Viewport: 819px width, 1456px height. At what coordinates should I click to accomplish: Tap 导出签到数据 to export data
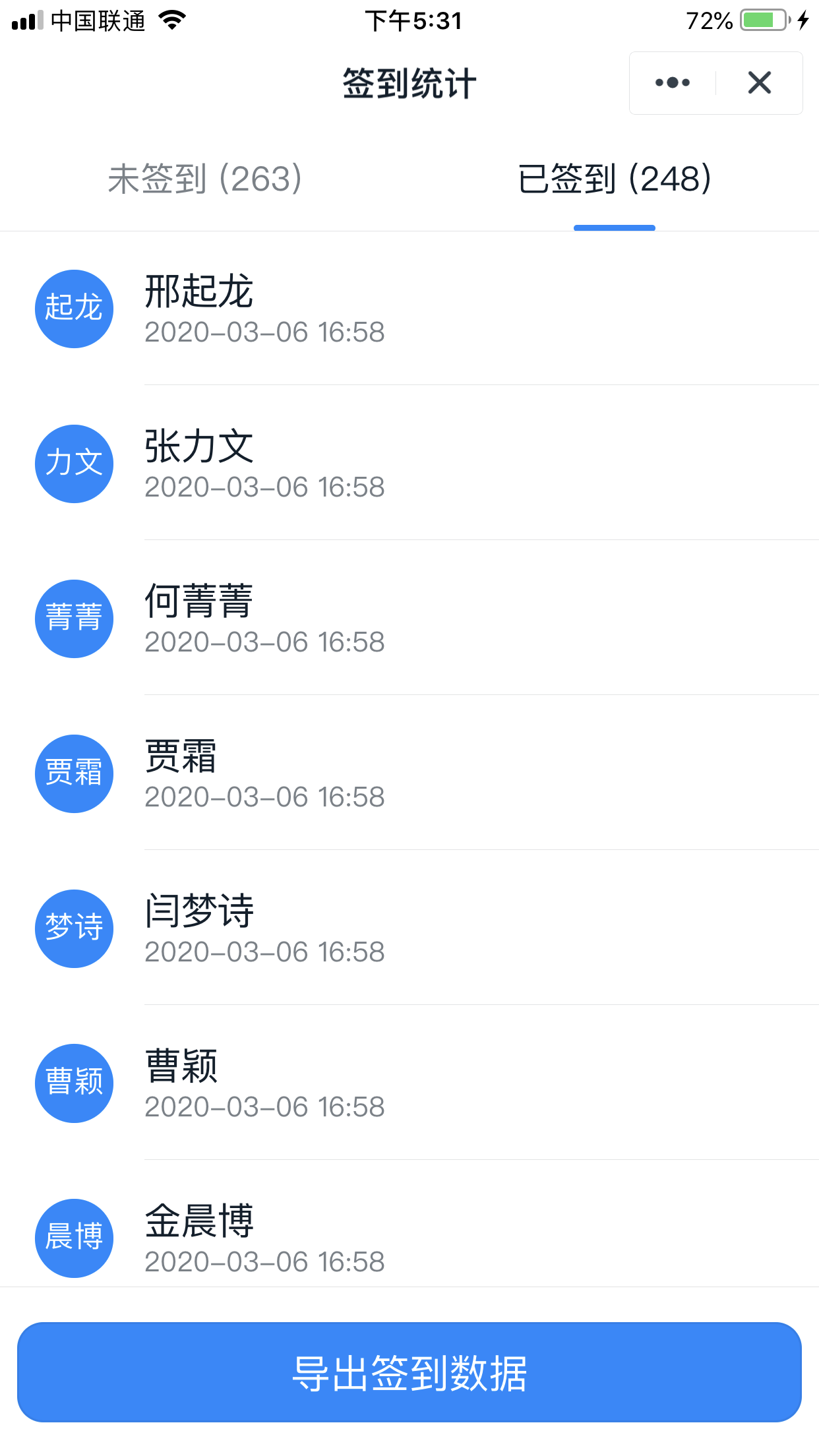[409, 1372]
